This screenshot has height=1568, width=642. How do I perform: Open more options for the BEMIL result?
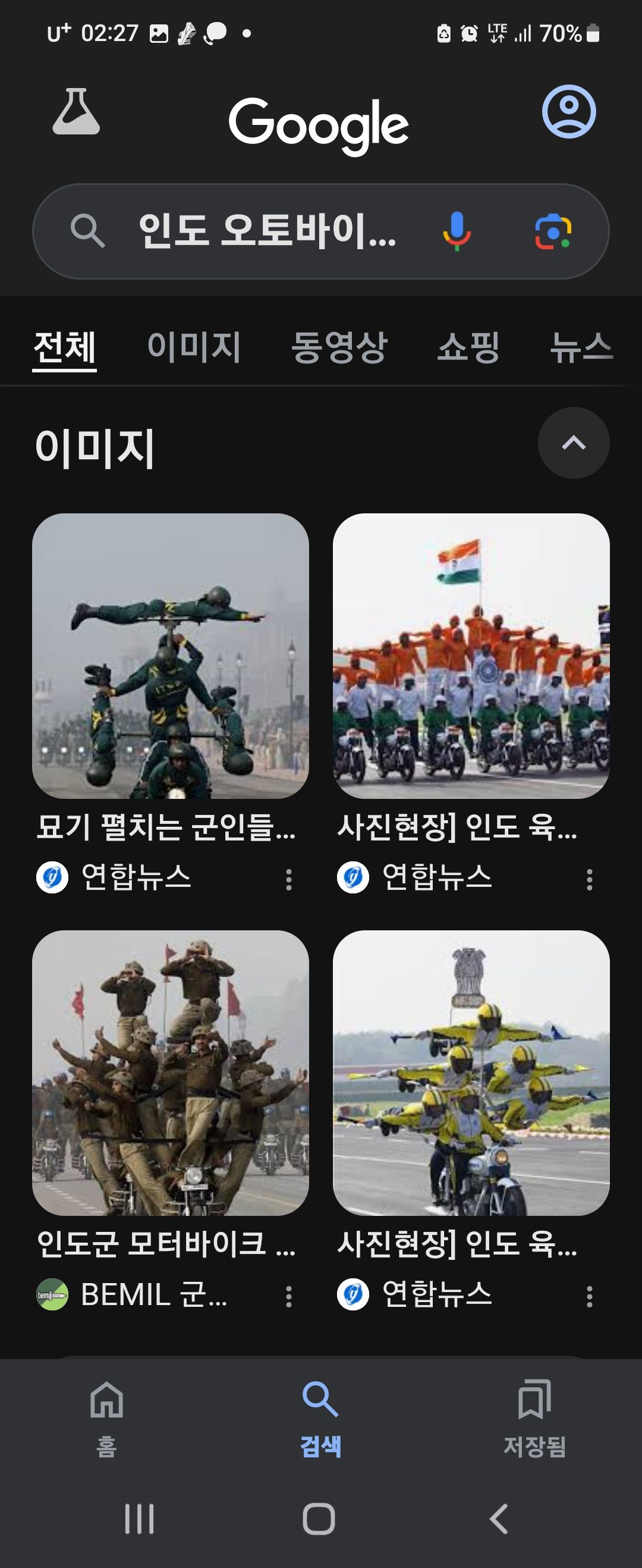click(x=288, y=1297)
